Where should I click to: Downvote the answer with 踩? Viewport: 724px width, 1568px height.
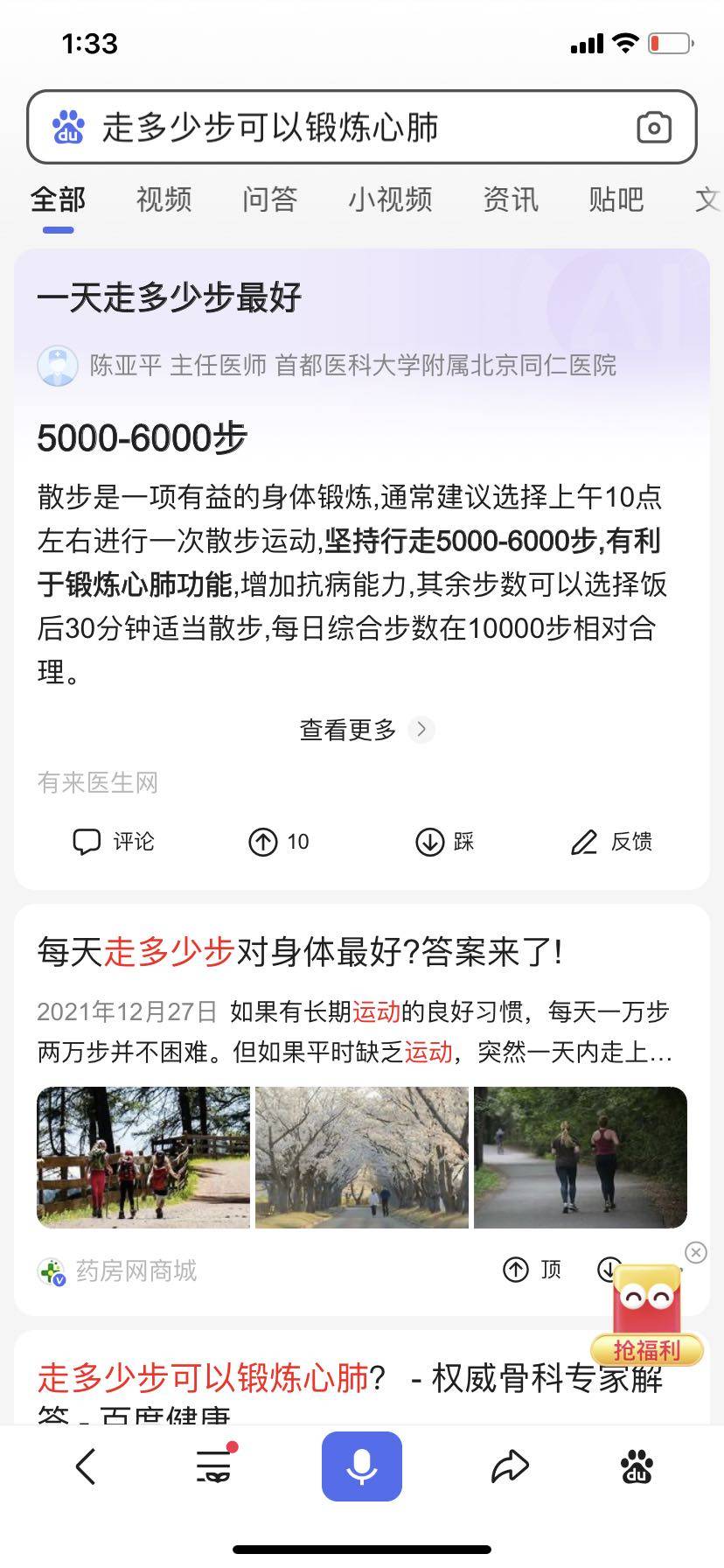coord(444,842)
